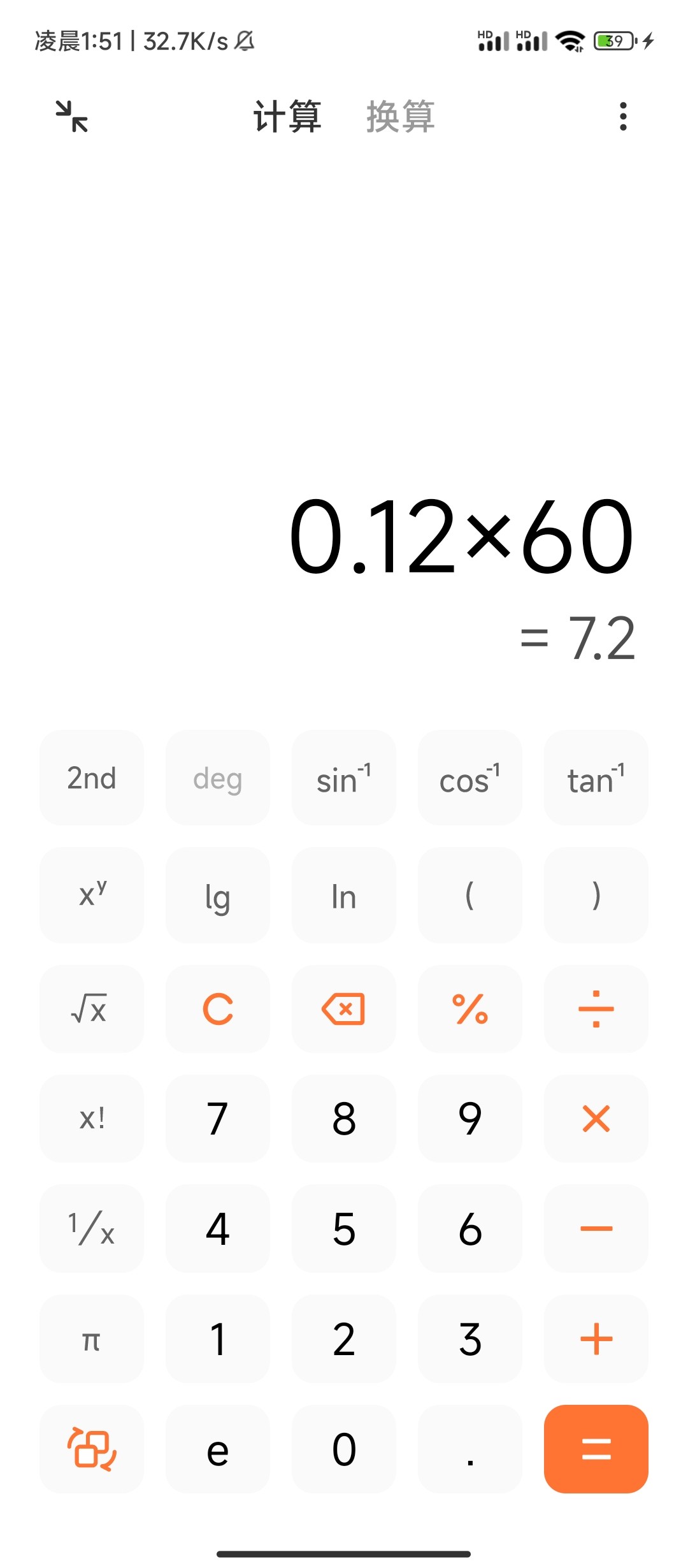
Task: Open the three-dot overflow menu
Action: coord(623,117)
